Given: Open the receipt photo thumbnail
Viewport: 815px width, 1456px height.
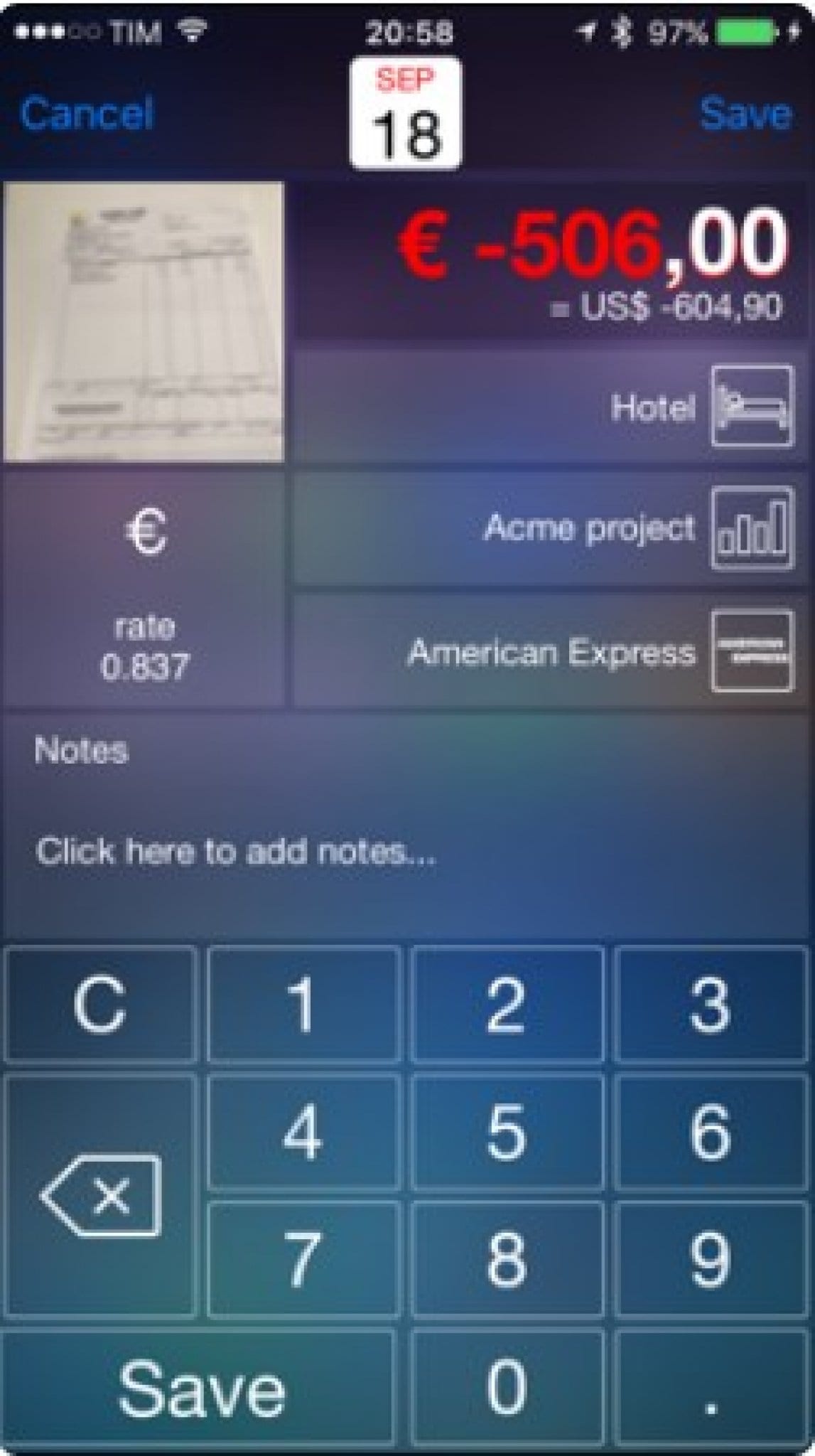Looking at the screenshot, I should [142, 320].
